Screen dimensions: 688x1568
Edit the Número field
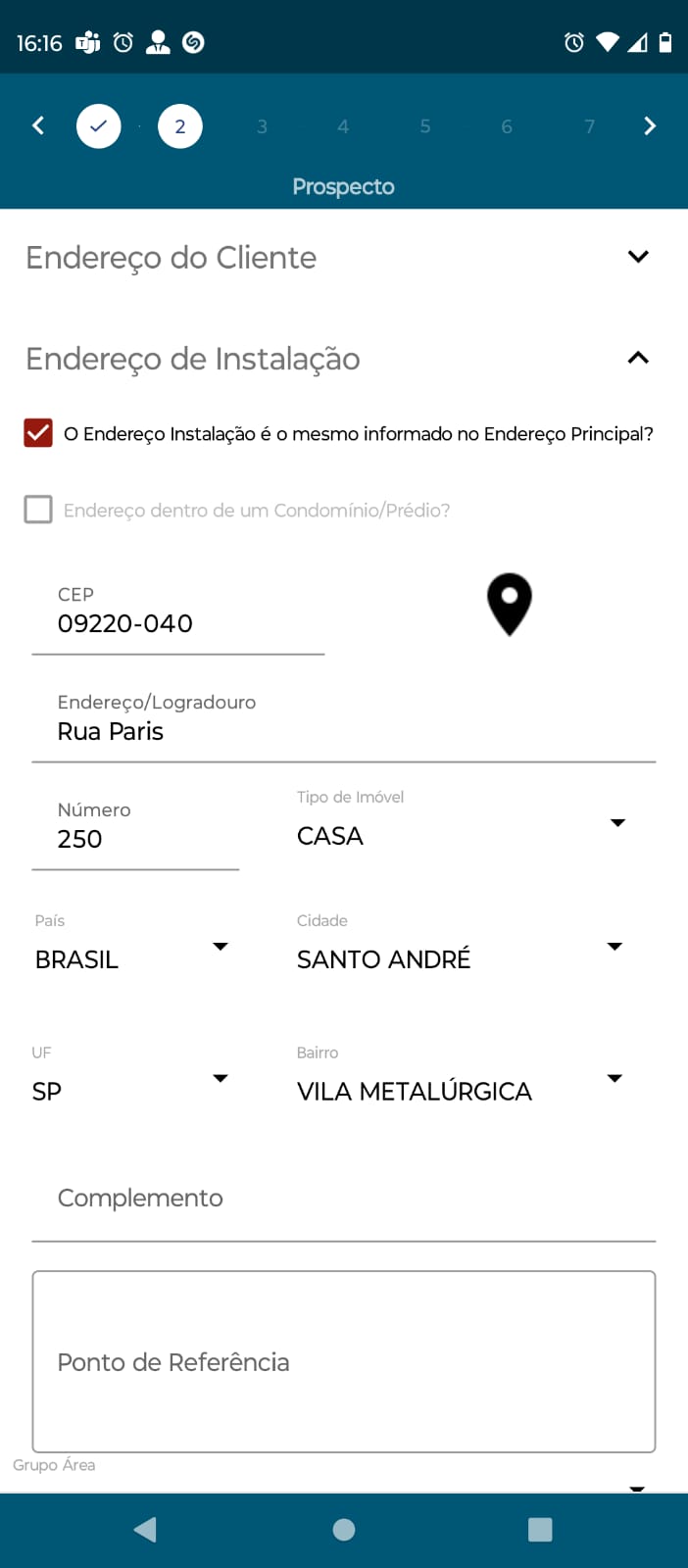point(135,839)
